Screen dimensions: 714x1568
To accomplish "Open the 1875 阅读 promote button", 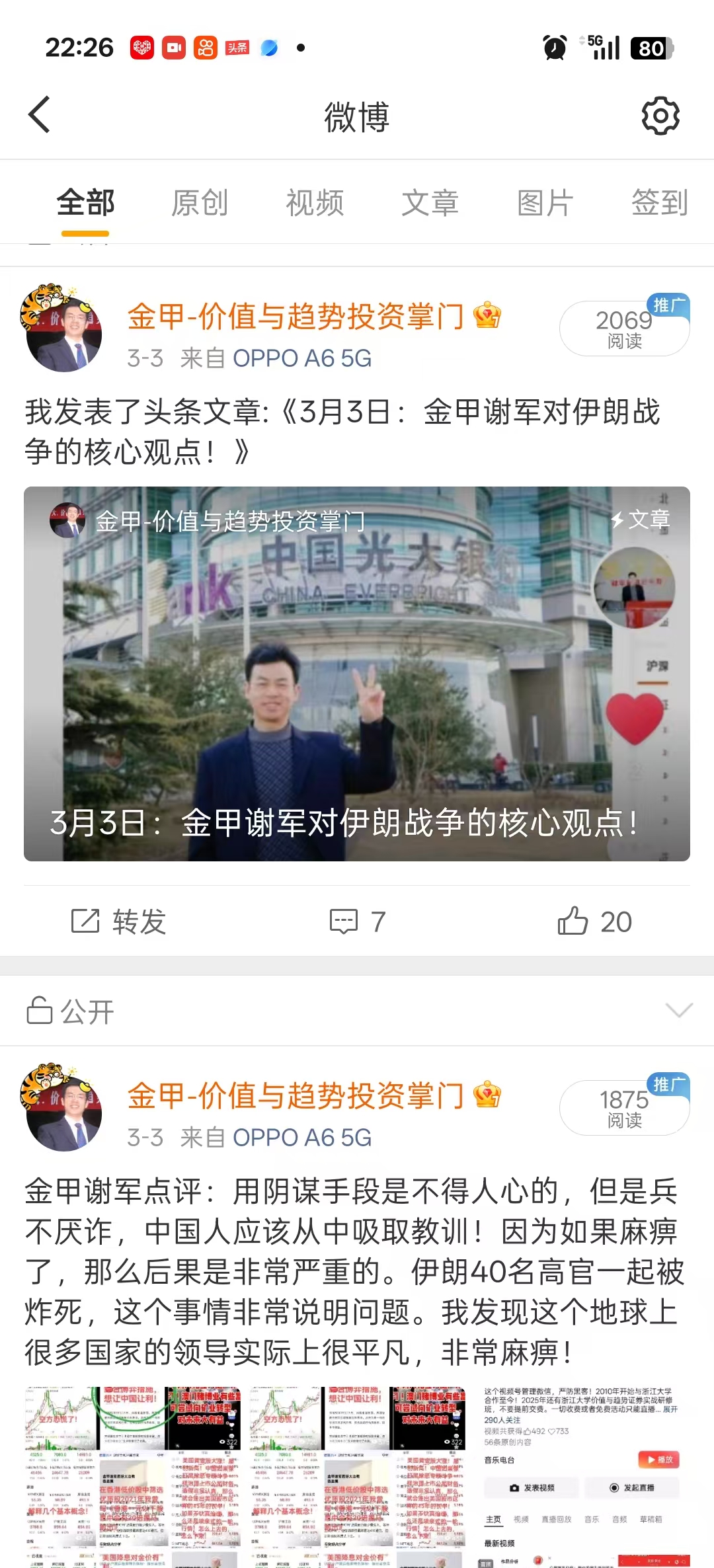I will pyautogui.click(x=624, y=1108).
